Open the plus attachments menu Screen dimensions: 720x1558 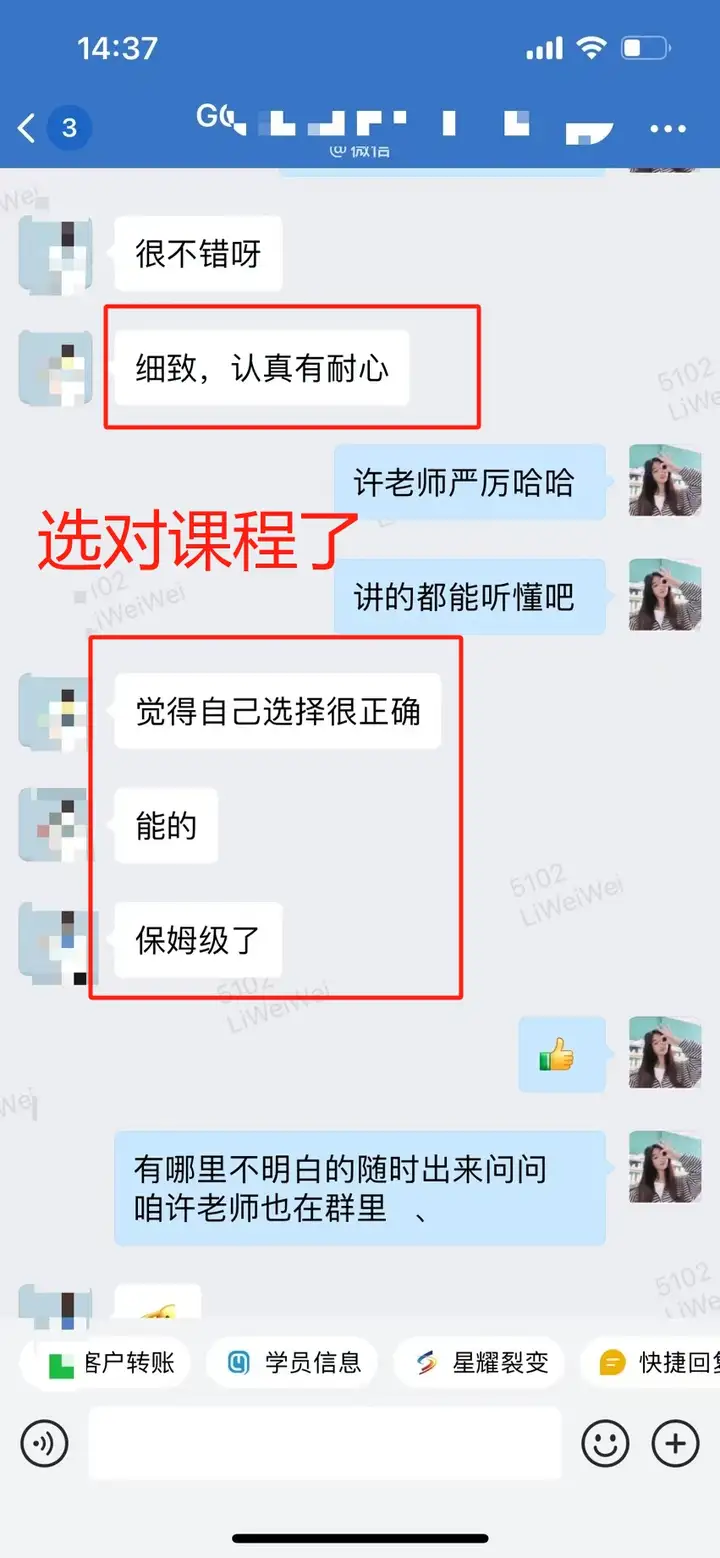coord(675,1443)
